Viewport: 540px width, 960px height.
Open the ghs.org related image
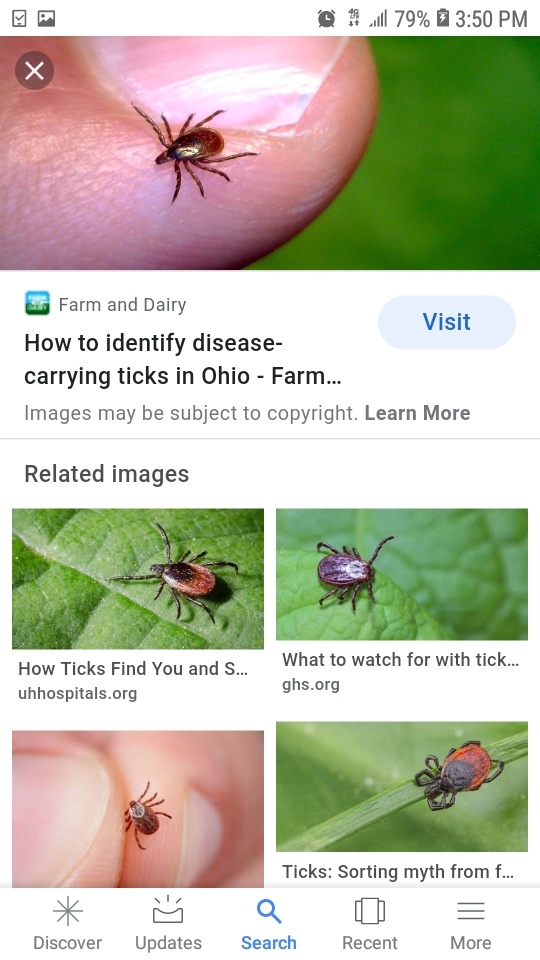[x=402, y=574]
